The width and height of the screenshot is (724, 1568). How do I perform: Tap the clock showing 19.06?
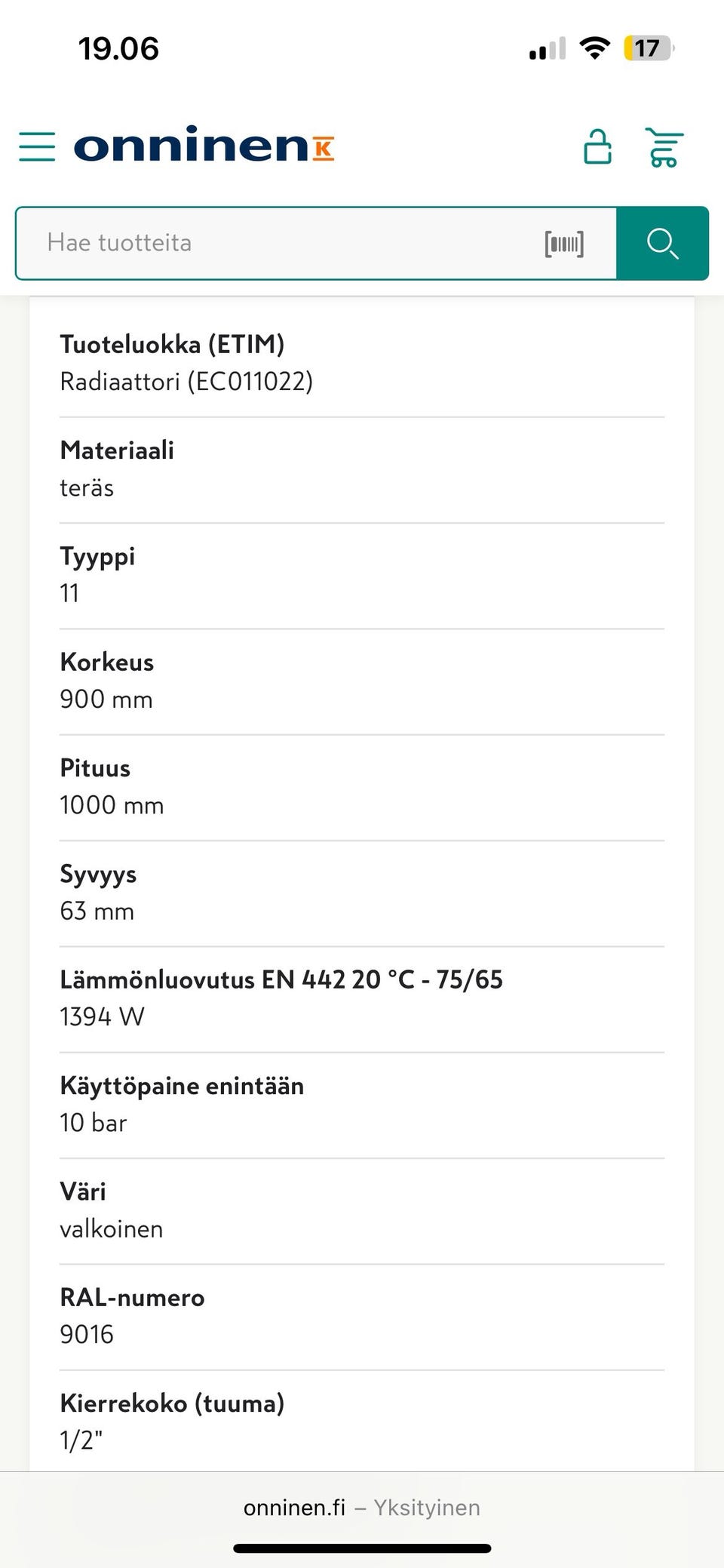tap(119, 48)
